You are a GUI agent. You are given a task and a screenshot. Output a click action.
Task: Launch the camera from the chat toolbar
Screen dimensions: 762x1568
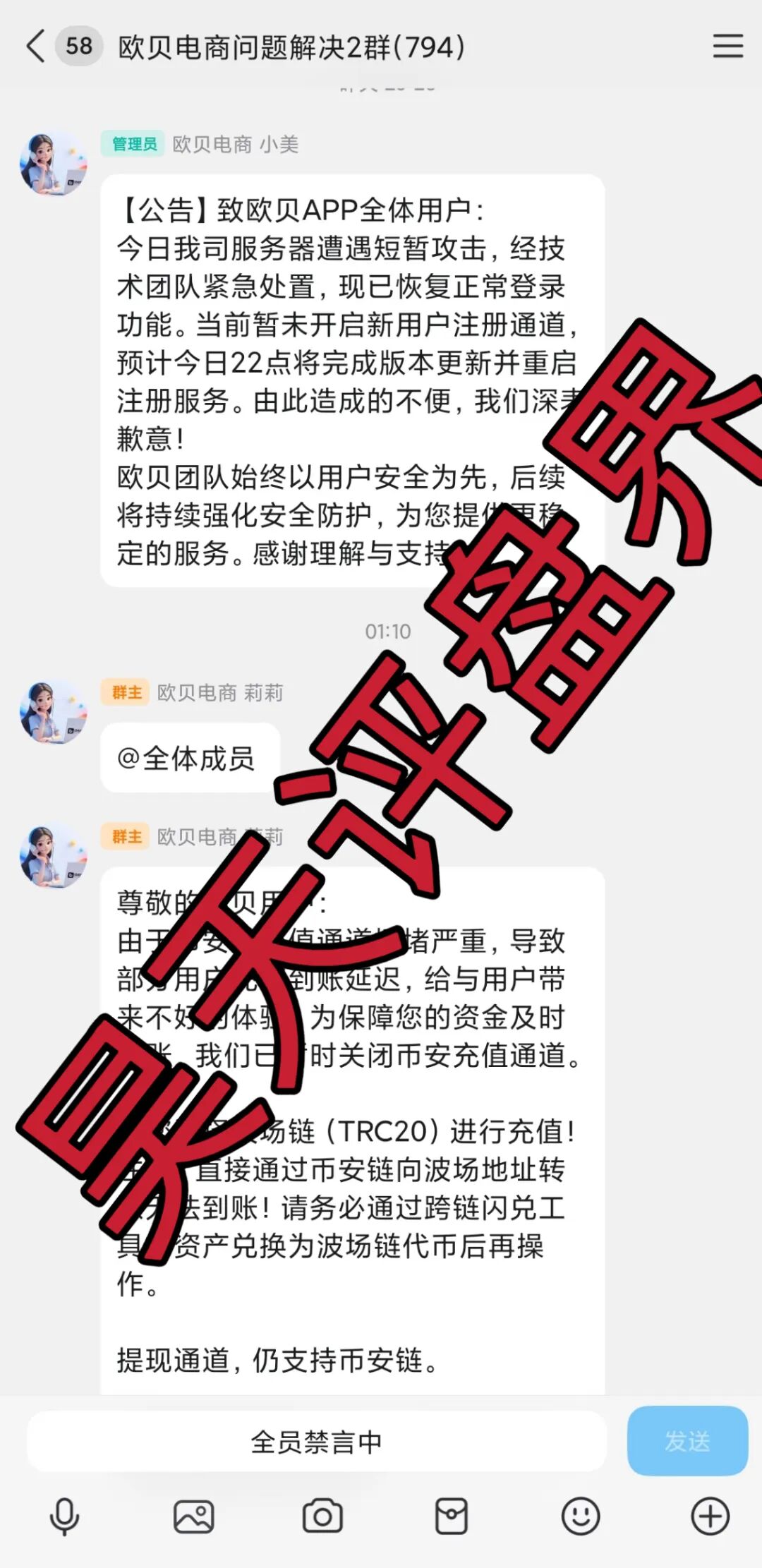(322, 1516)
